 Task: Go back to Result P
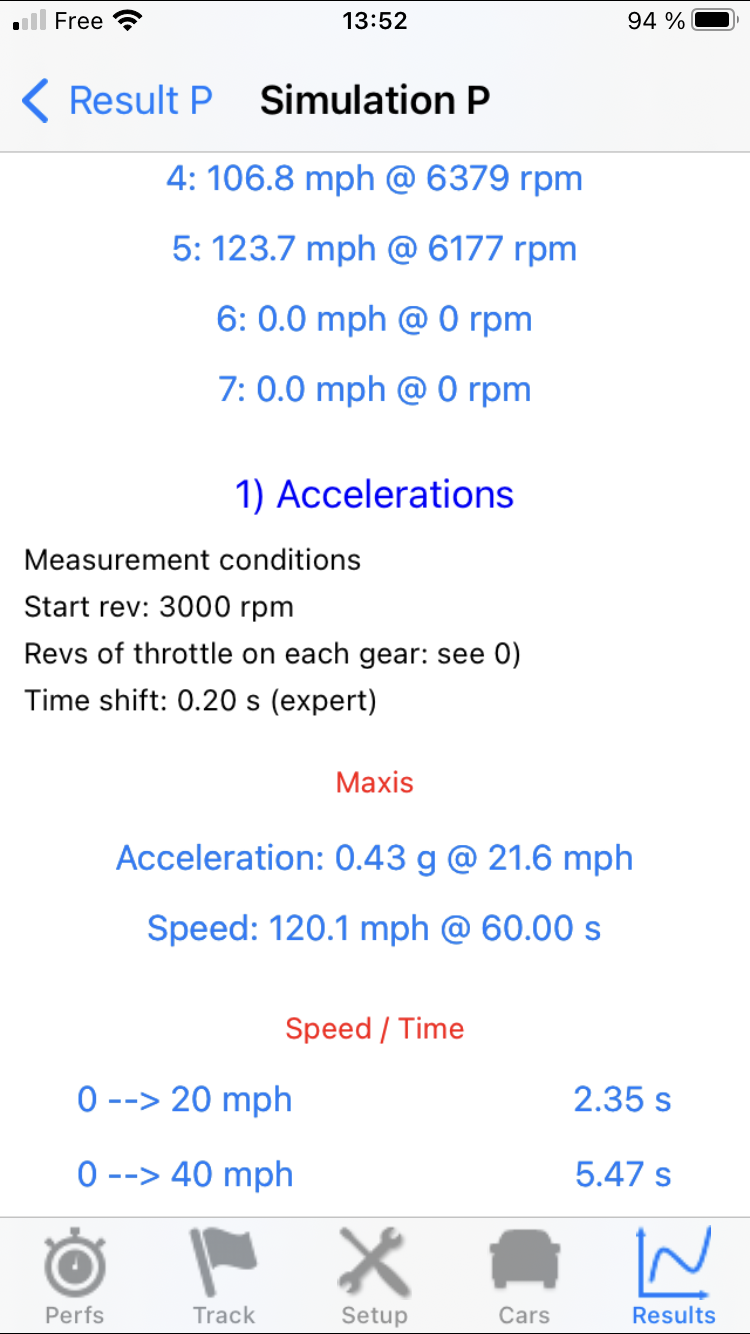click(x=117, y=101)
